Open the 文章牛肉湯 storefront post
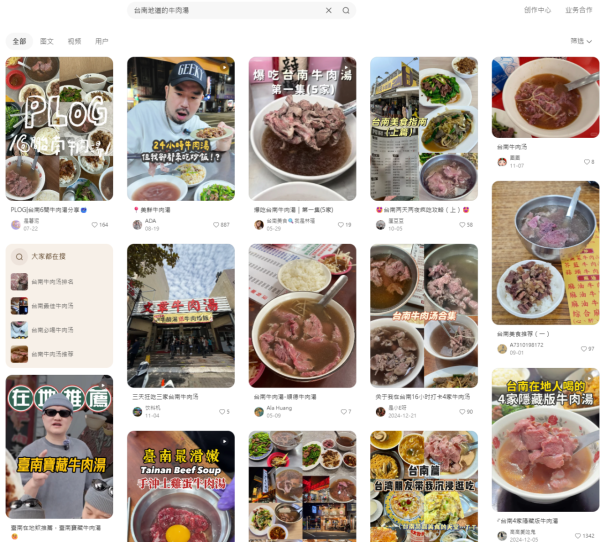Screen dimensions: 600x542 tap(181, 316)
